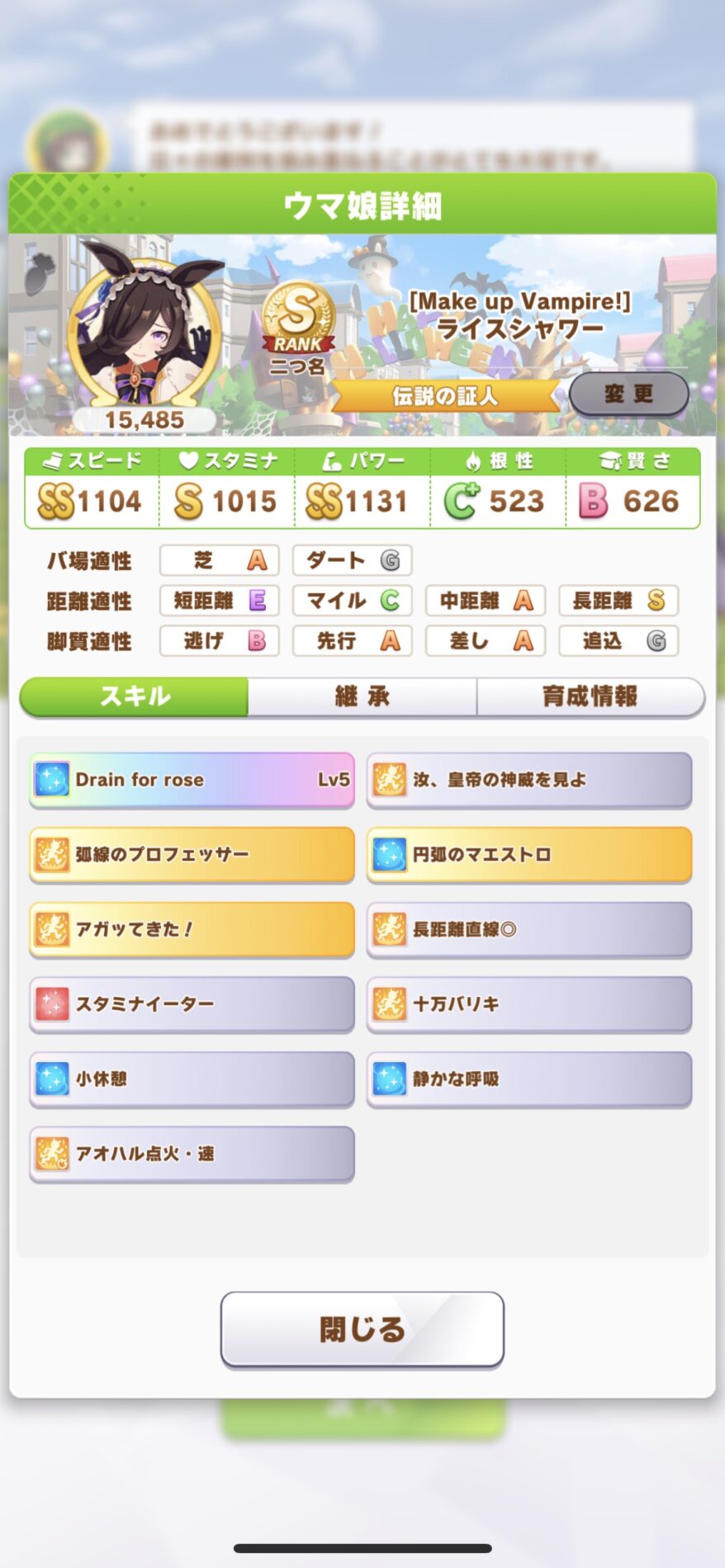Image resolution: width=725 pixels, height=1568 pixels.
Task: Check the 十万バリキ skill details
Action: point(528,1004)
